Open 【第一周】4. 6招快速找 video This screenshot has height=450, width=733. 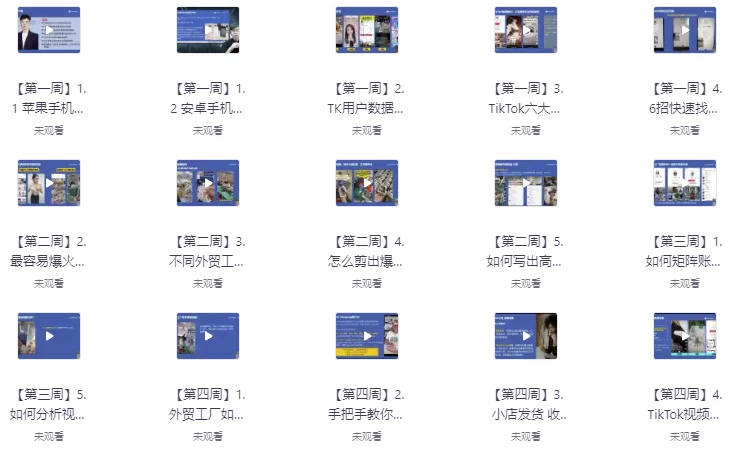tap(685, 30)
